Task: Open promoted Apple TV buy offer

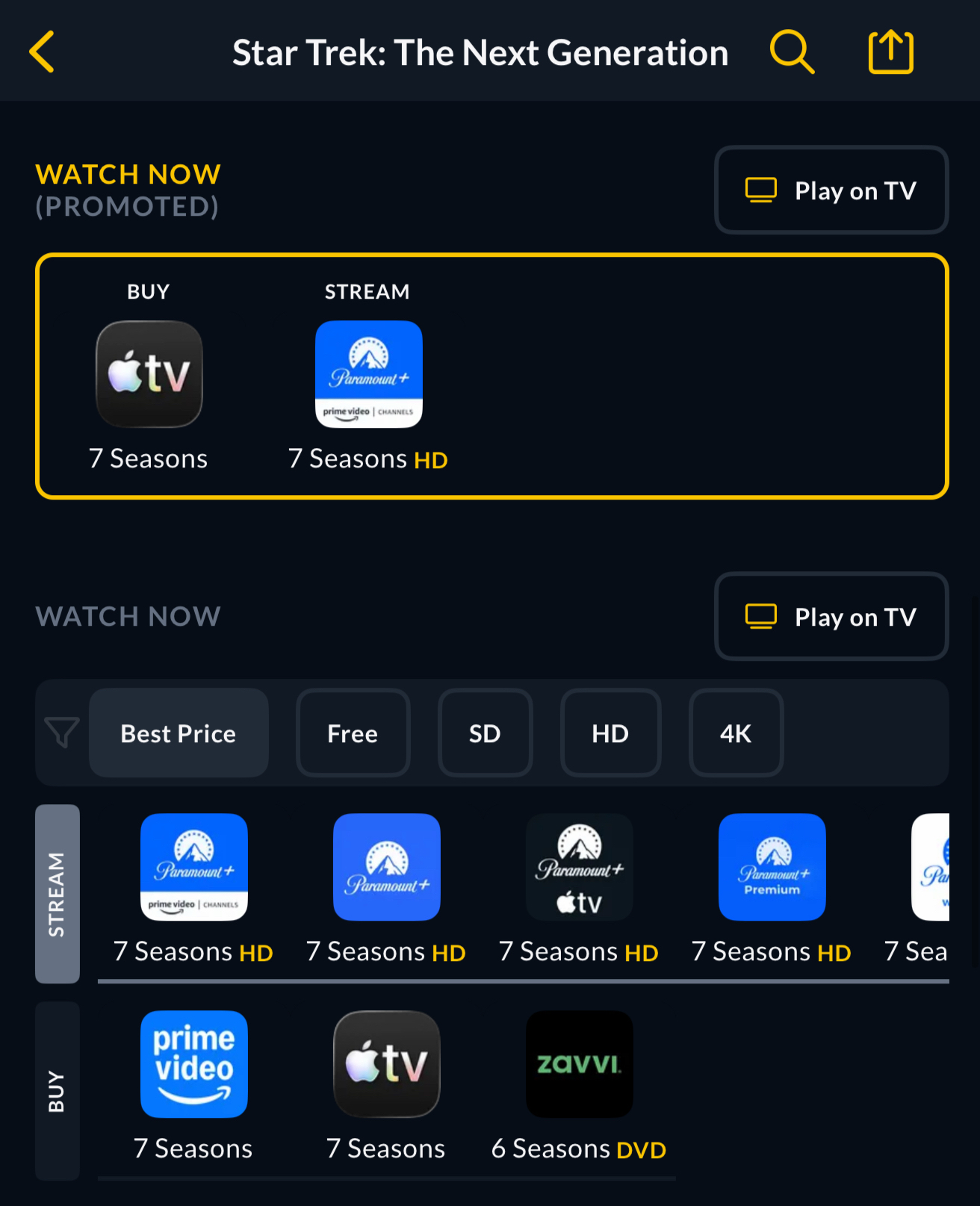Action: pos(149,374)
